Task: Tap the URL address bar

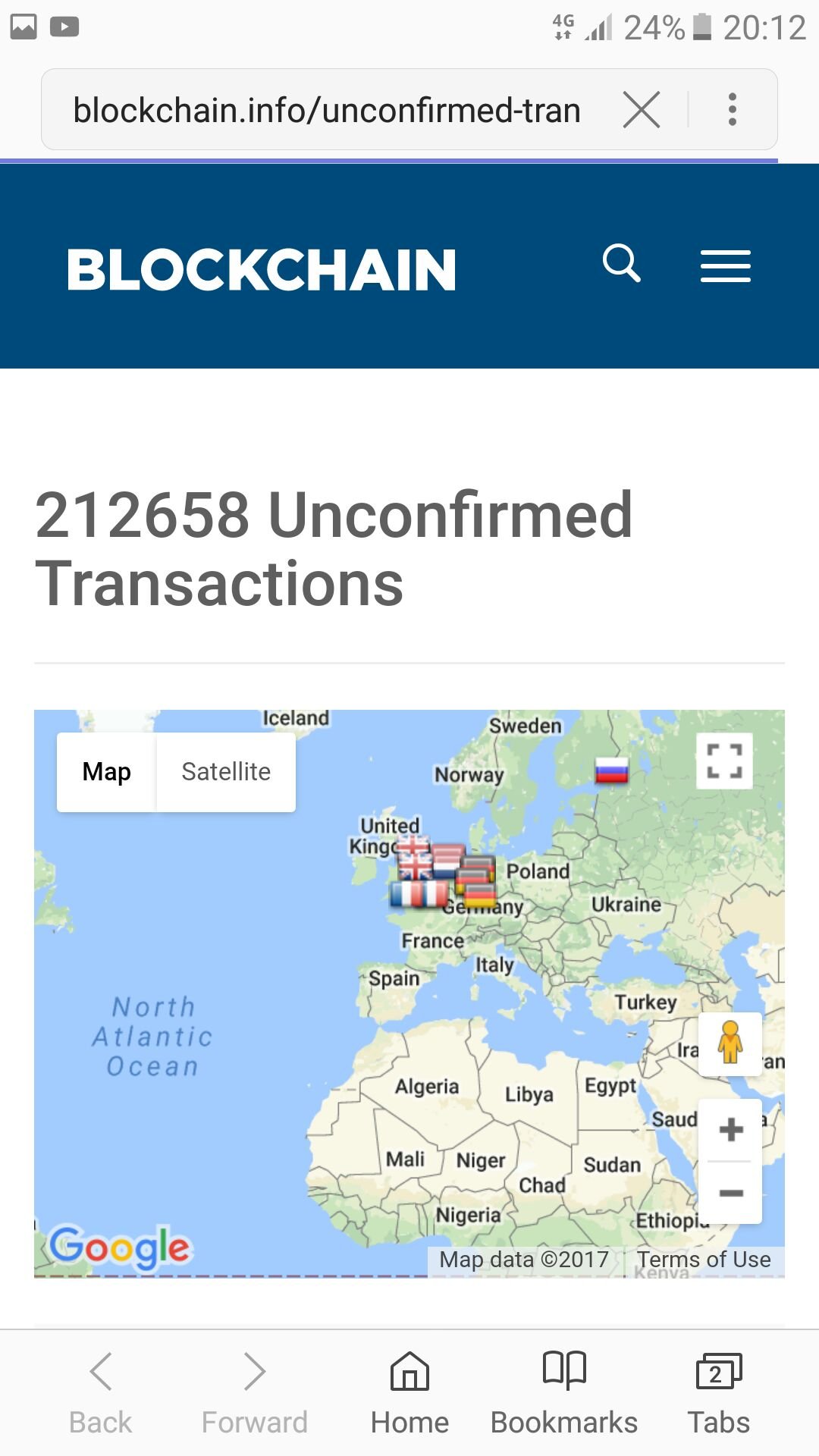Action: (x=326, y=111)
